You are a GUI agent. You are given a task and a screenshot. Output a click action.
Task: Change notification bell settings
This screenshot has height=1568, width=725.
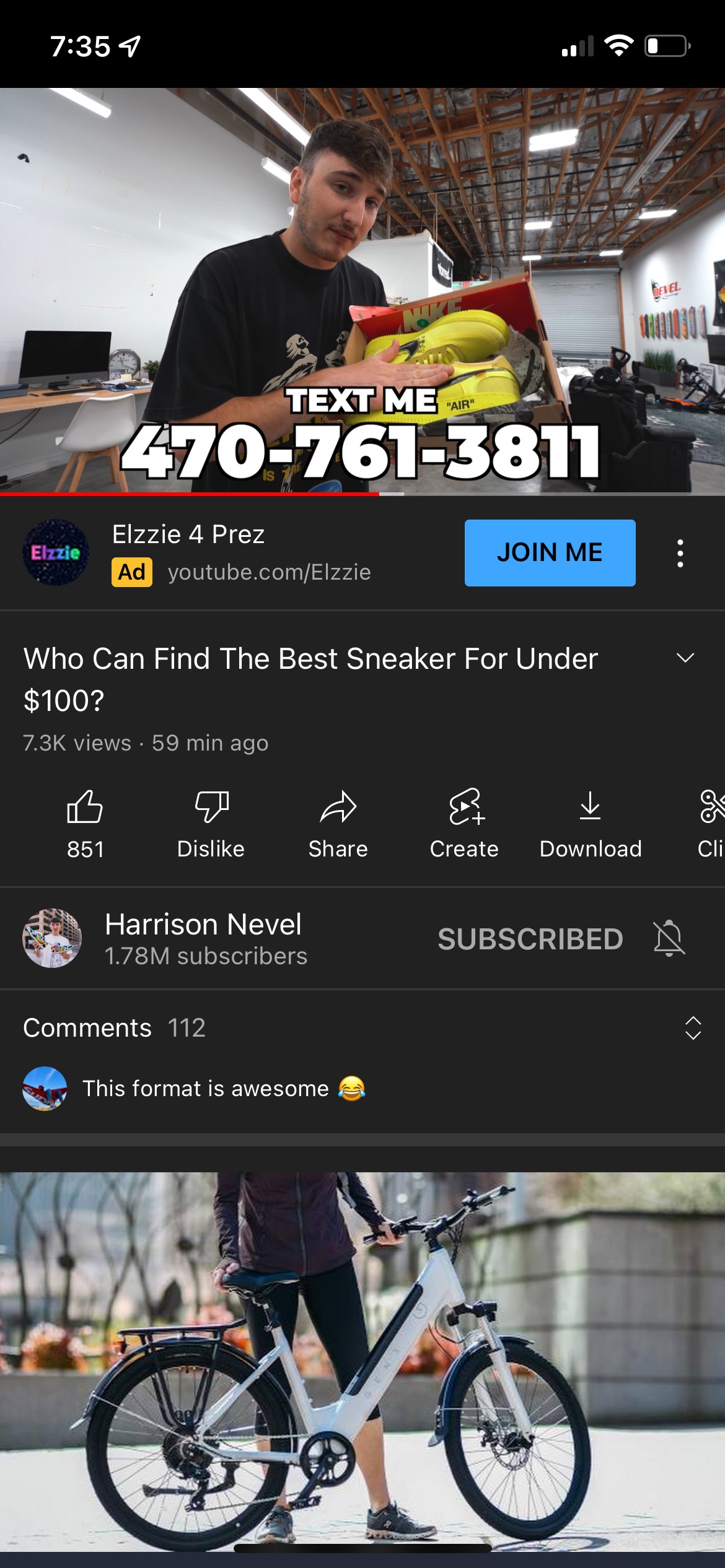point(669,938)
